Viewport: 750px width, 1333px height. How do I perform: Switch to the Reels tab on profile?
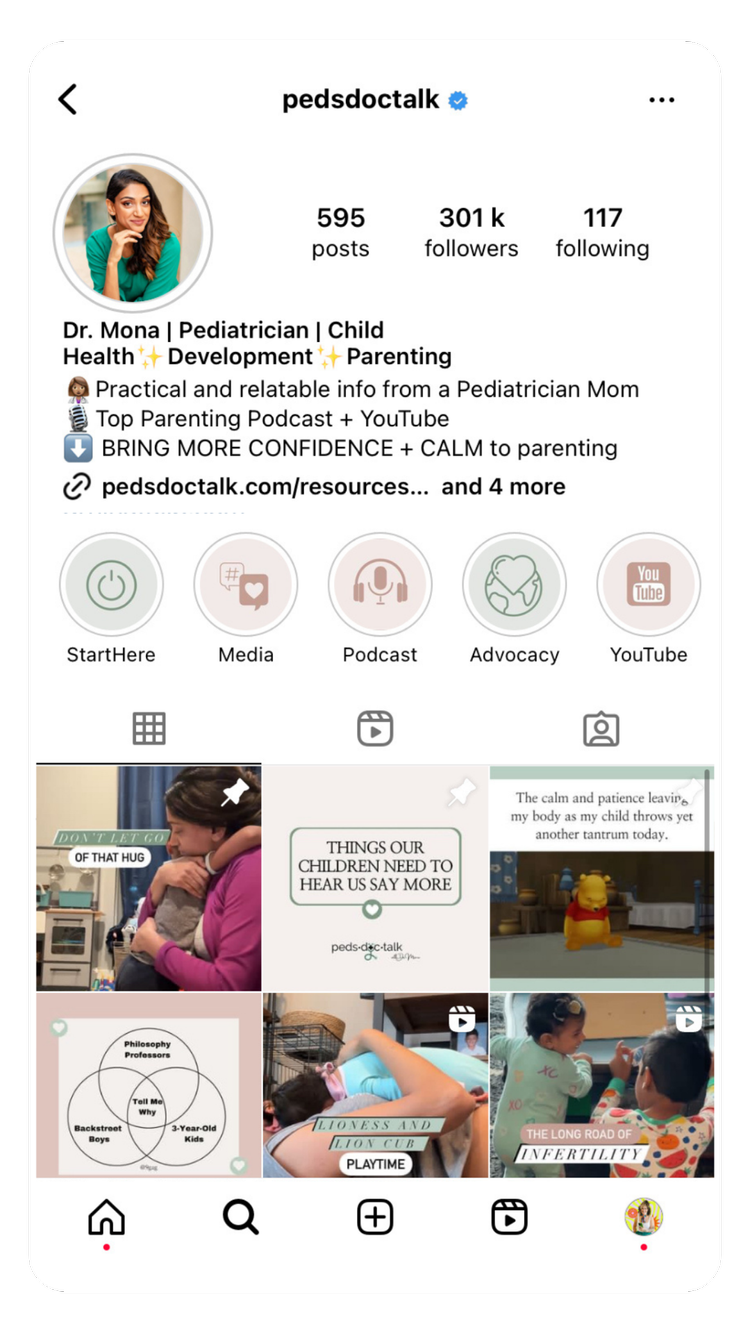pos(375,729)
